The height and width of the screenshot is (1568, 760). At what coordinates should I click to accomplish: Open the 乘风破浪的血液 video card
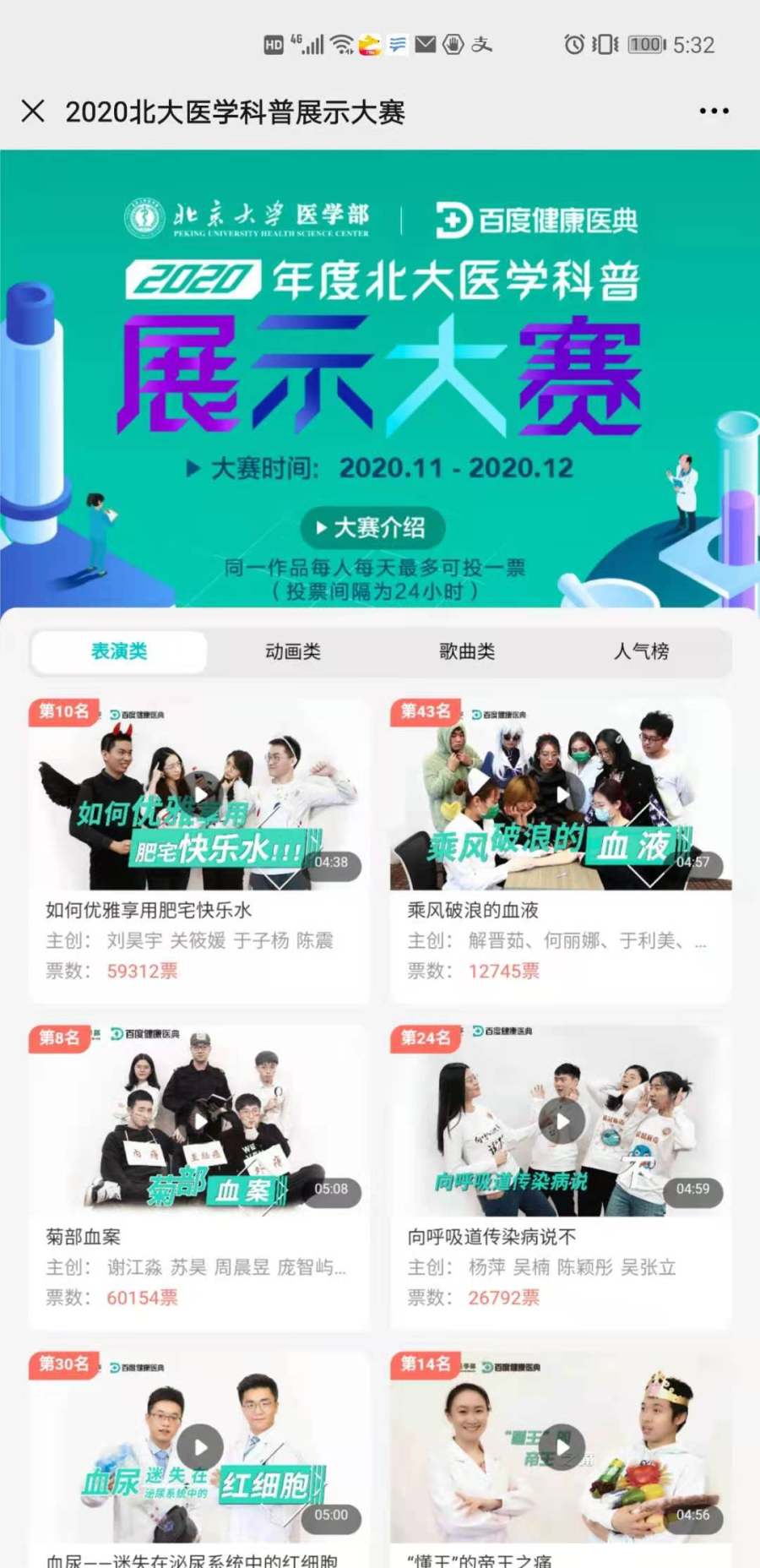tap(562, 795)
